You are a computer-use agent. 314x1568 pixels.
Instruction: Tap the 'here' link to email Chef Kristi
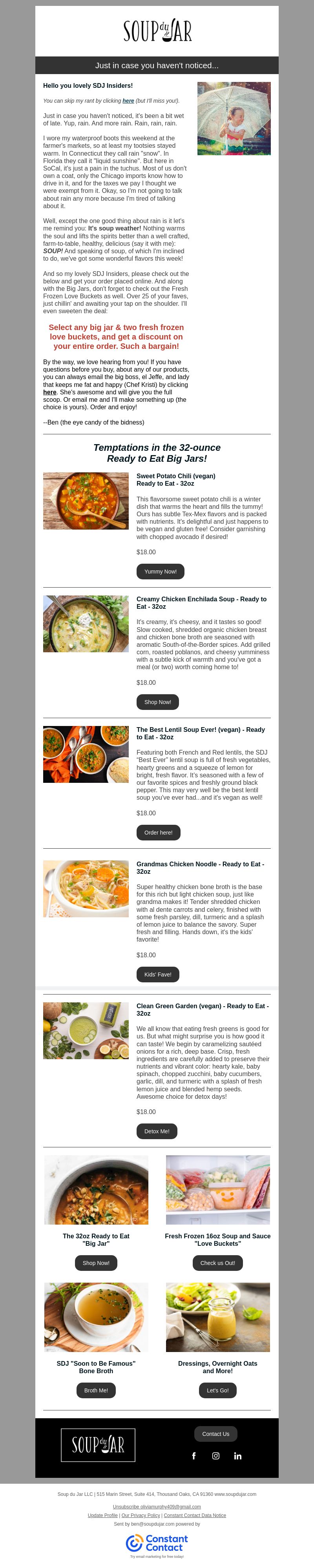click(x=50, y=392)
